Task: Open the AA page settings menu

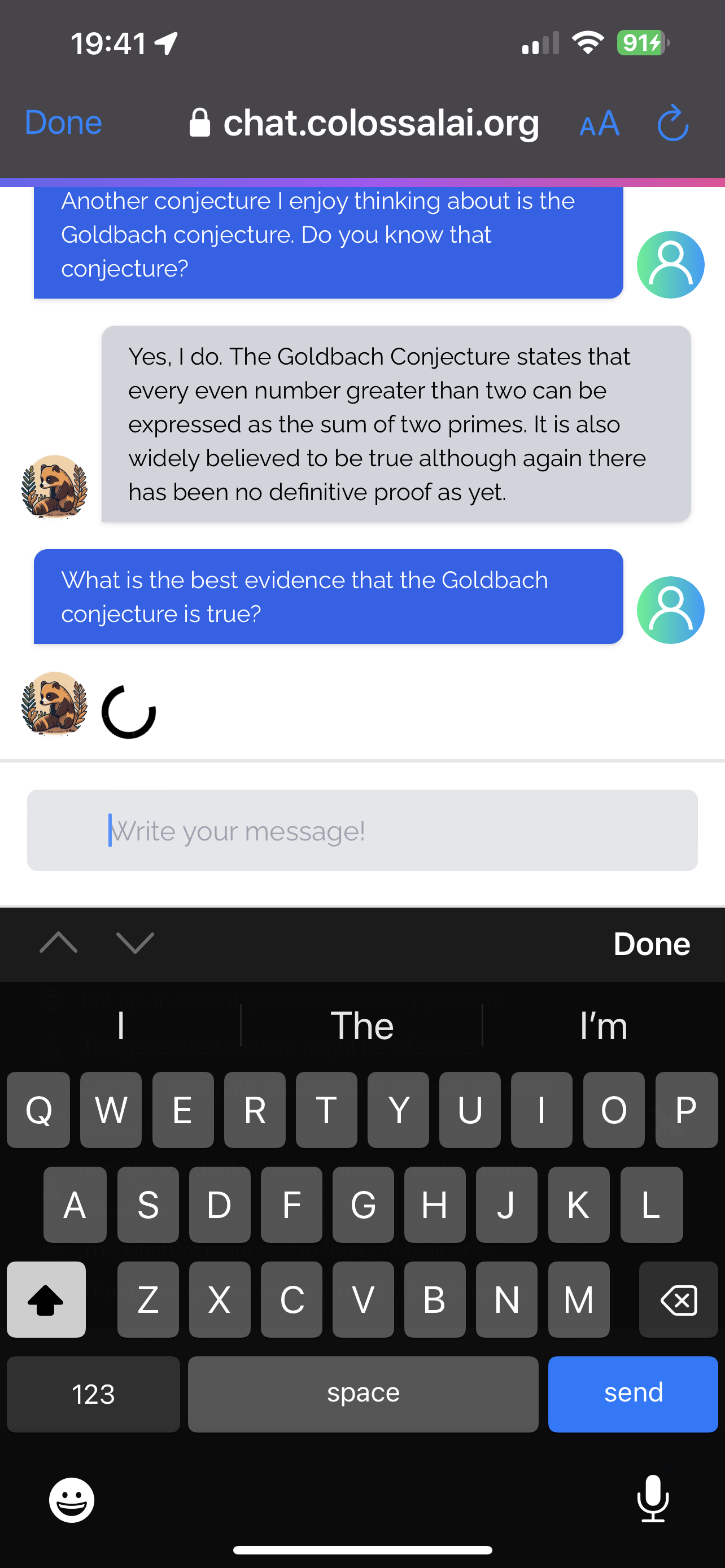Action: (x=599, y=124)
